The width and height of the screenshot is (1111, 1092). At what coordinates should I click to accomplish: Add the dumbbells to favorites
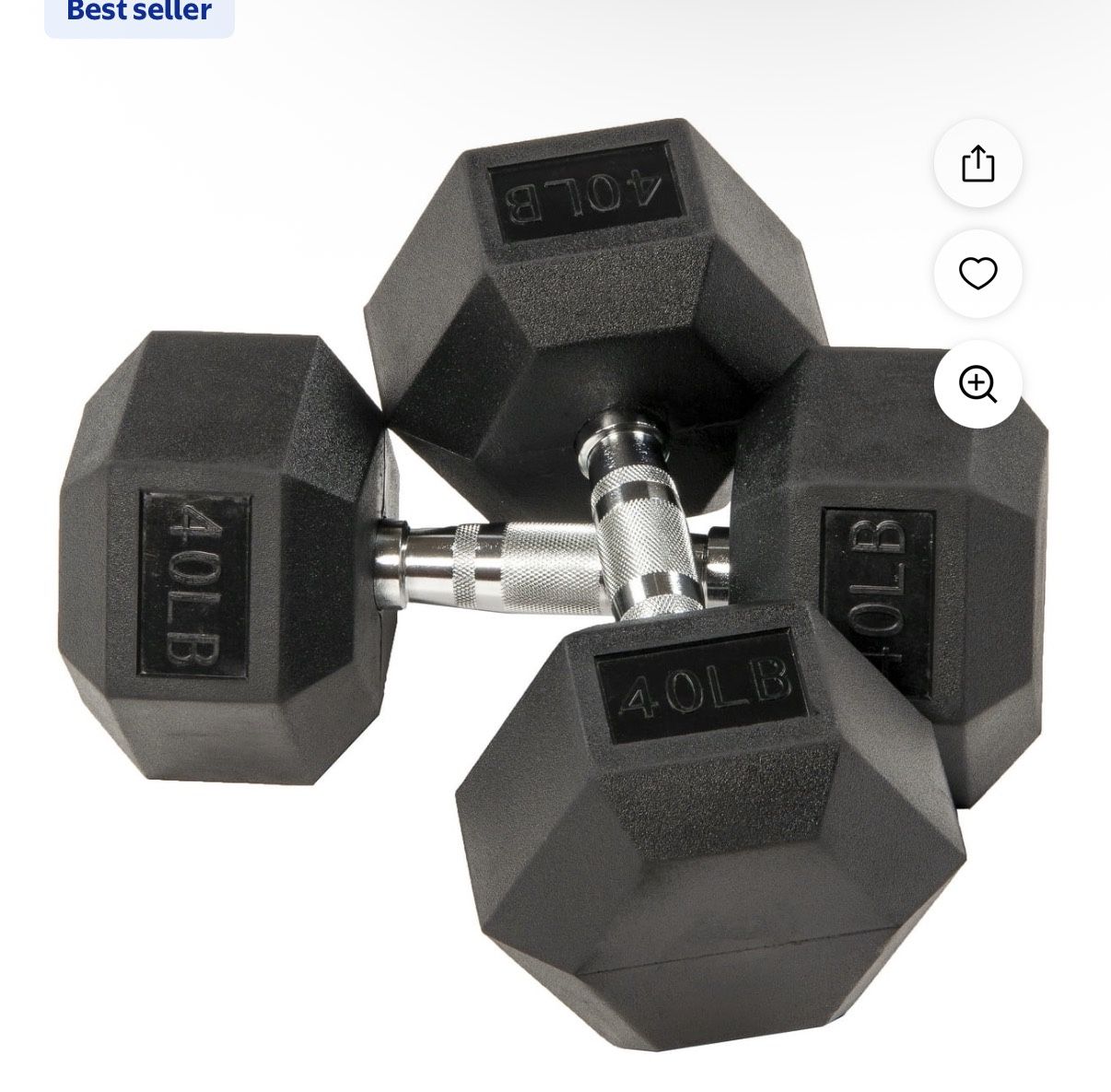[x=977, y=274]
